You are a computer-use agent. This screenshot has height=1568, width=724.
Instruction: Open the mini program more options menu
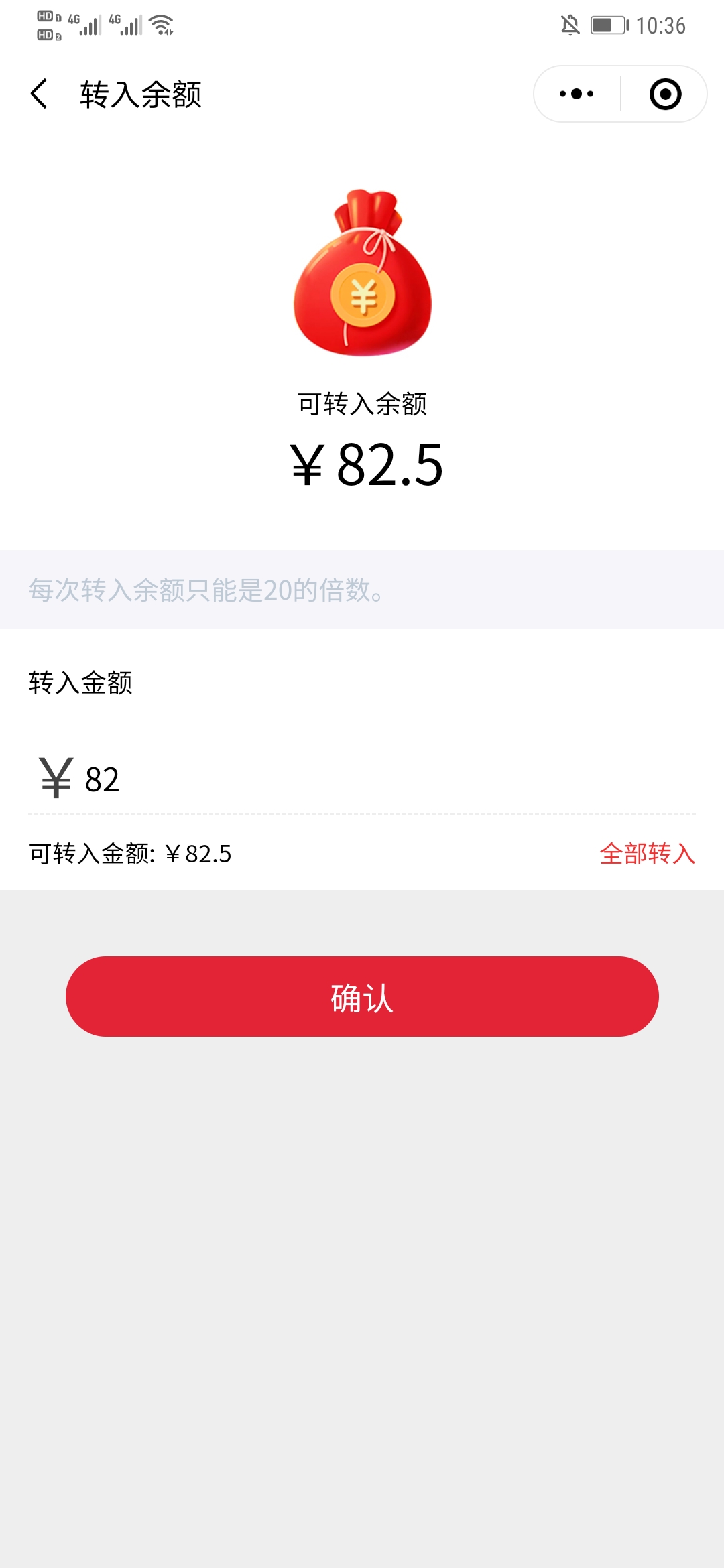[577, 94]
